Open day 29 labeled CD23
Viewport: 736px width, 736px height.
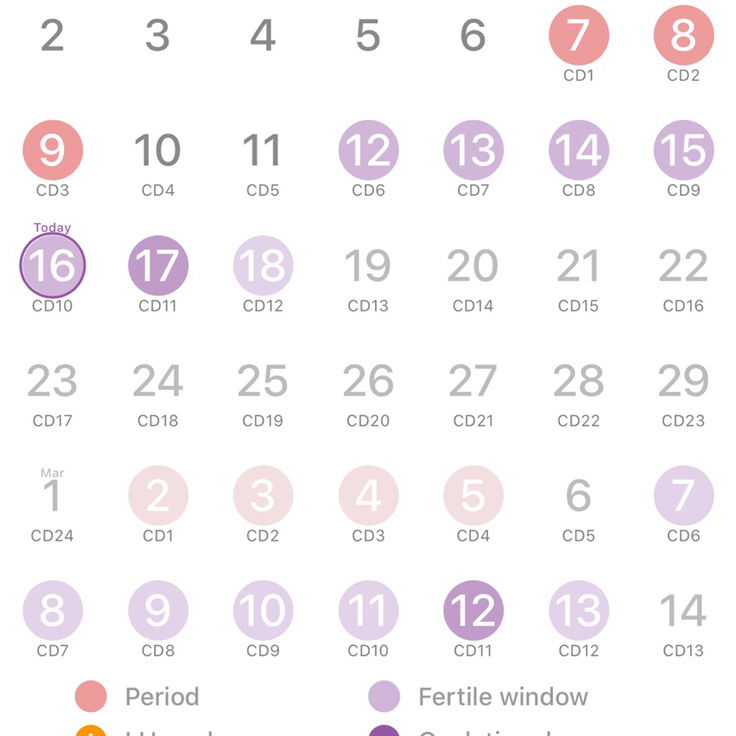[x=683, y=381]
